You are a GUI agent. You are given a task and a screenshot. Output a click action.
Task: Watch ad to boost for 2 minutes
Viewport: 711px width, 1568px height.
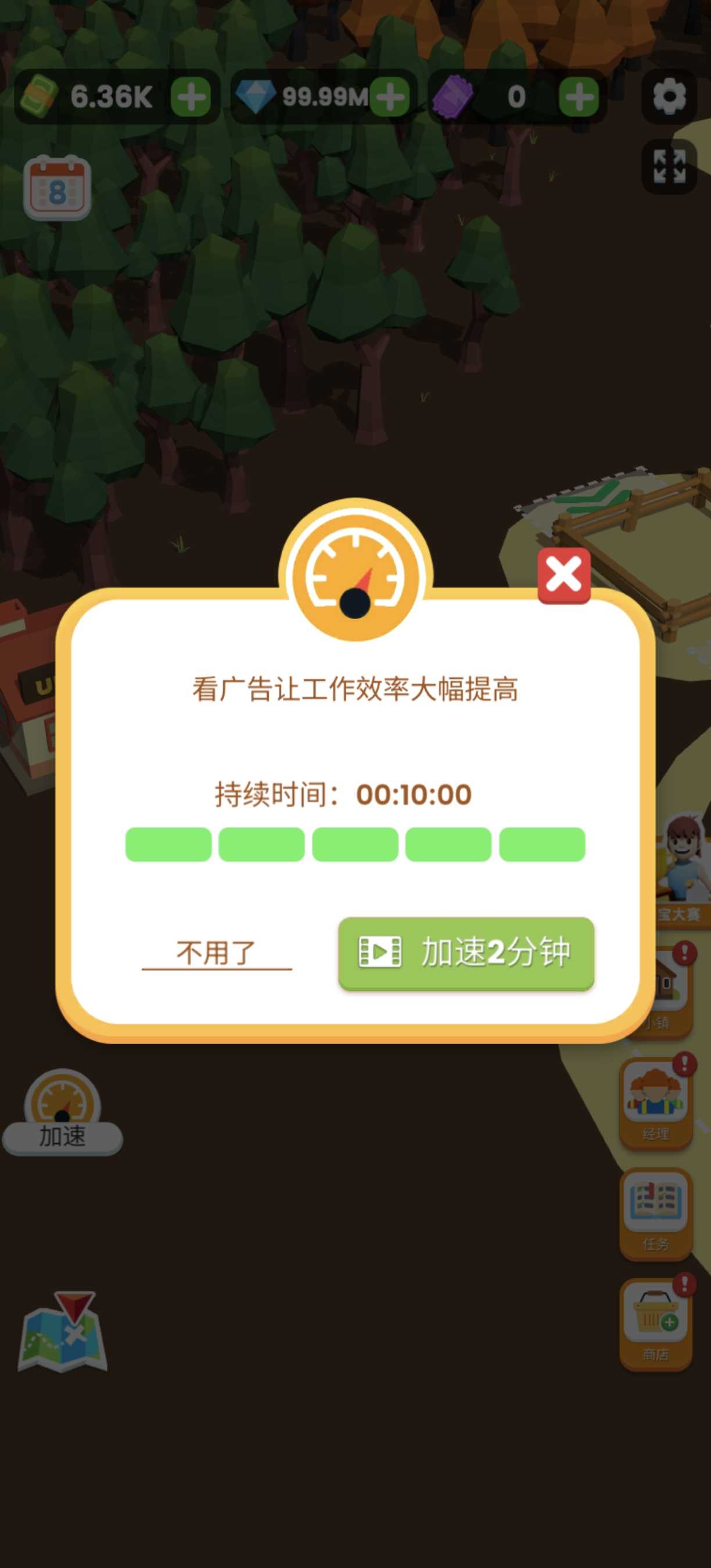466,952
